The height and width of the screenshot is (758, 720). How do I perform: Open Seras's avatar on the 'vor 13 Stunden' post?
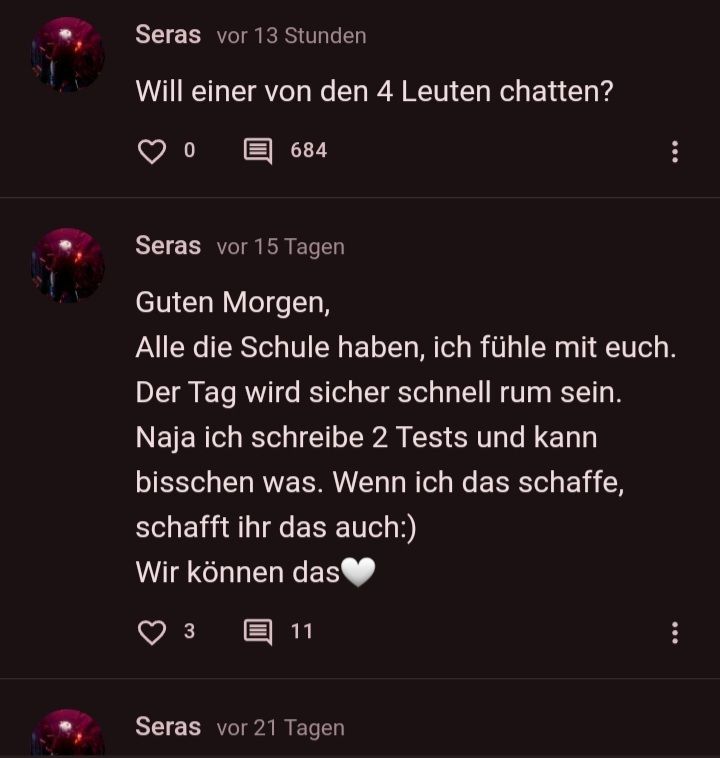coord(67,54)
